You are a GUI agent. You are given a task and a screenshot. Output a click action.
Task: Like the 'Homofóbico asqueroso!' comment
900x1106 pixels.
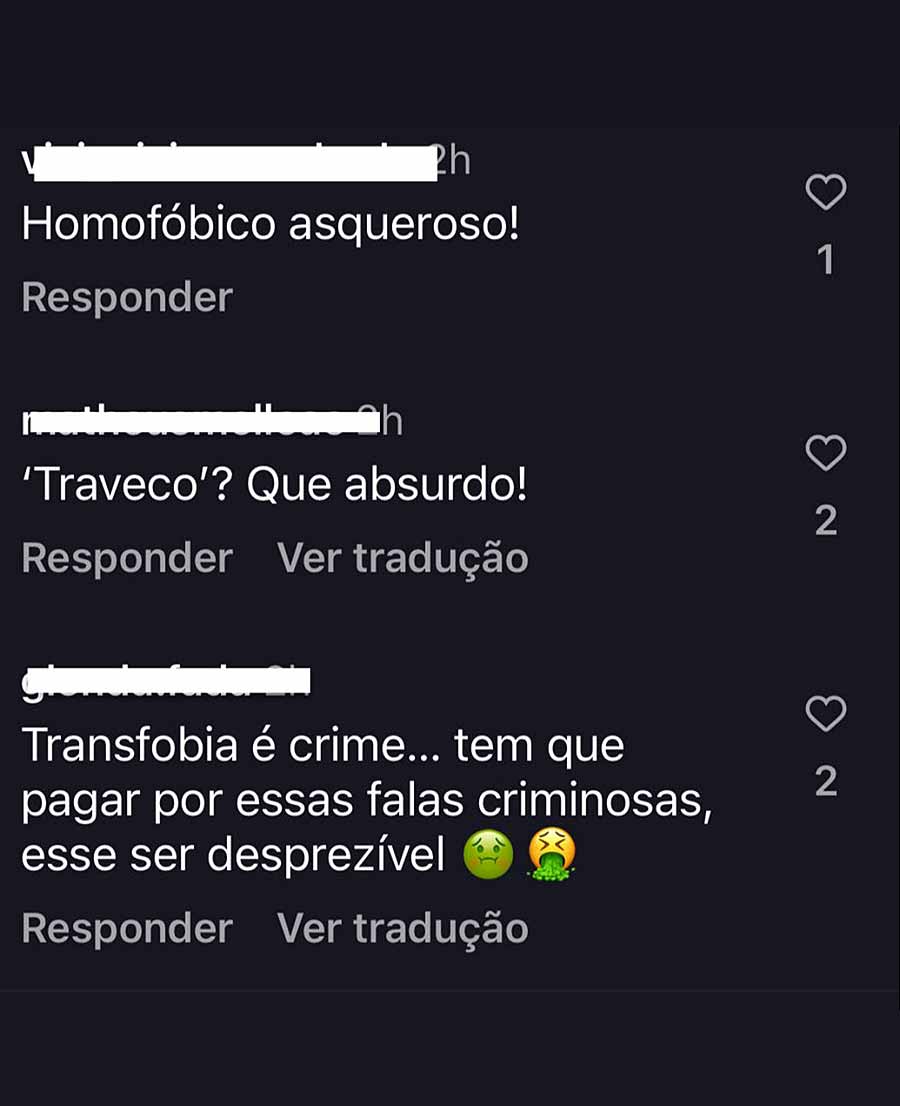point(826,192)
